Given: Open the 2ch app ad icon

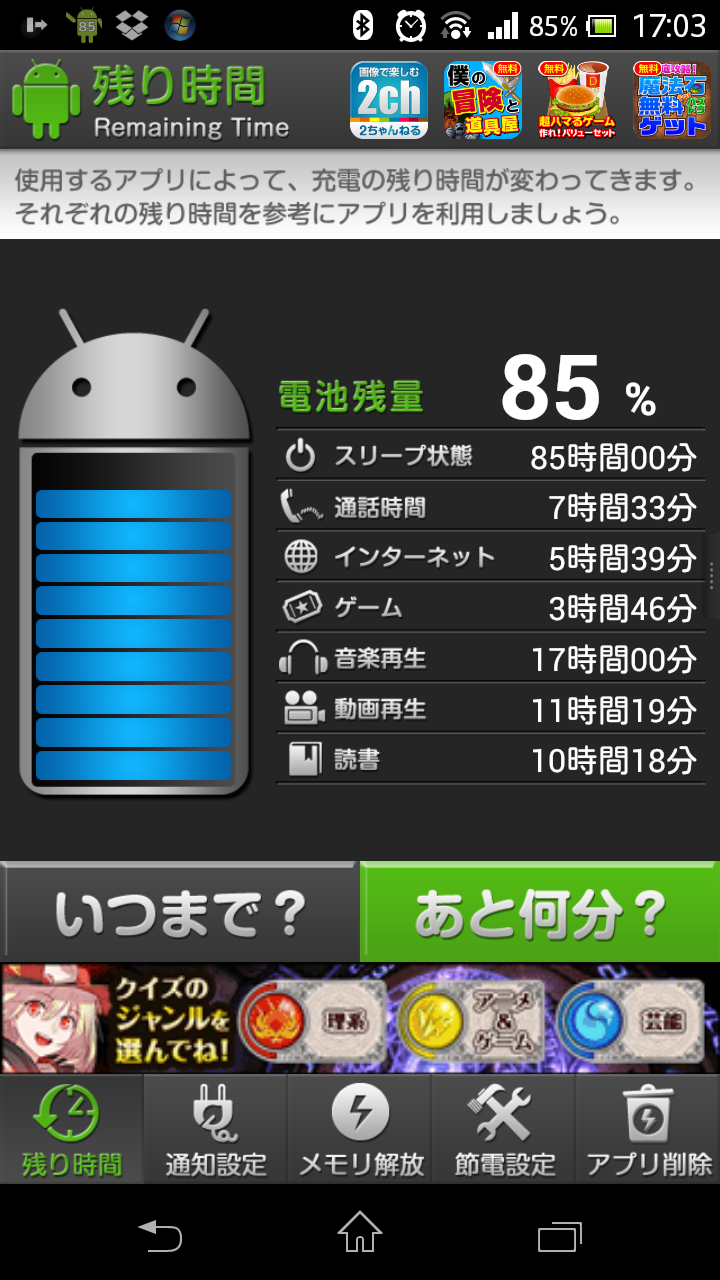Looking at the screenshot, I should coord(389,100).
